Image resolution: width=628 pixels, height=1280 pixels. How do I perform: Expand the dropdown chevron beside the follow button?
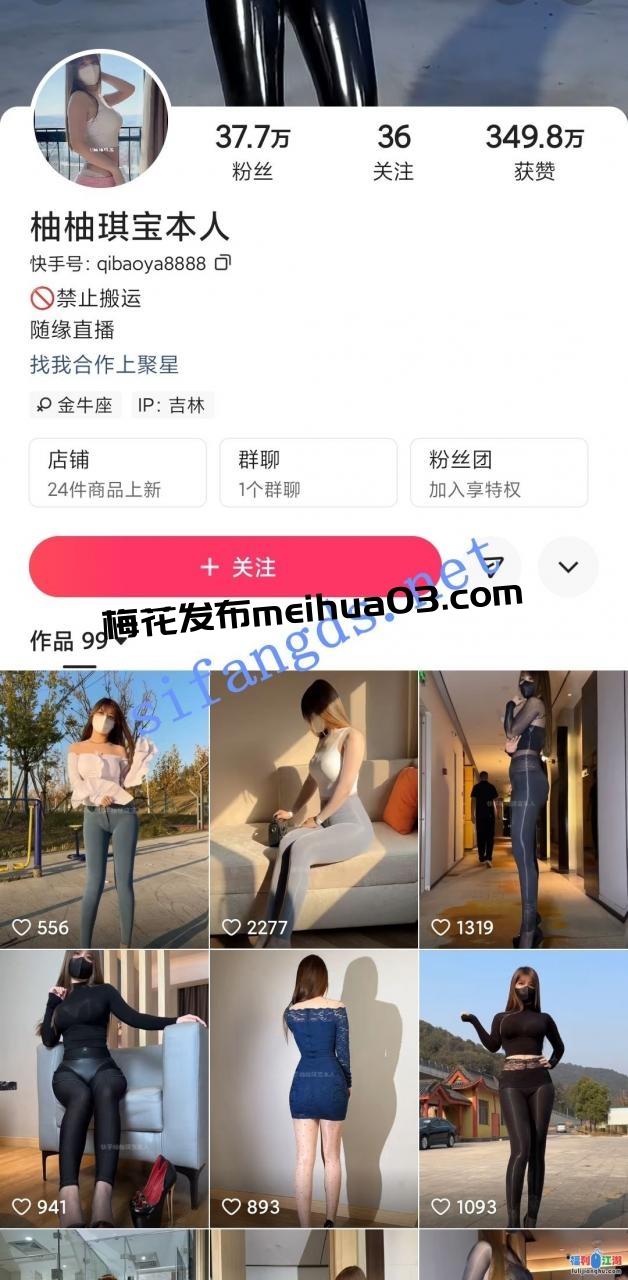568,567
